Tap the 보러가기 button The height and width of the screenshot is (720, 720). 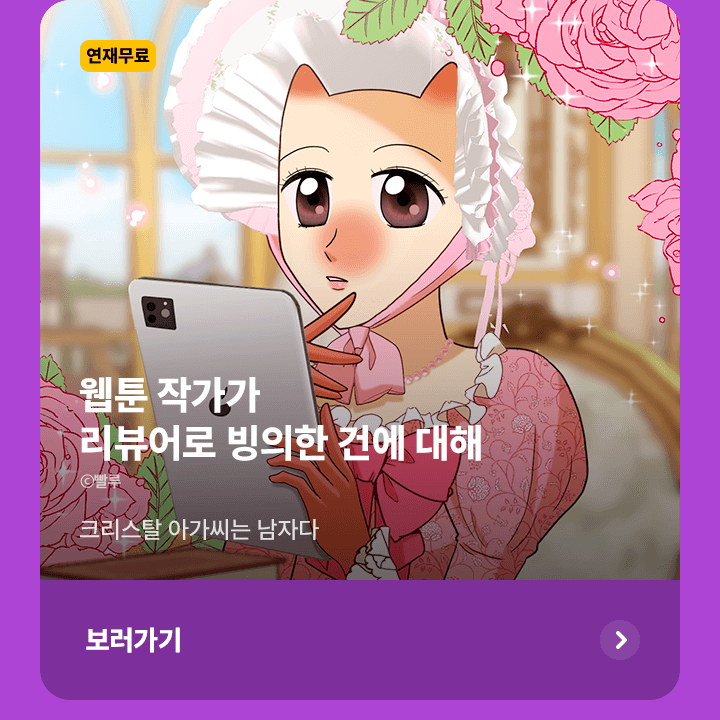coord(359,640)
